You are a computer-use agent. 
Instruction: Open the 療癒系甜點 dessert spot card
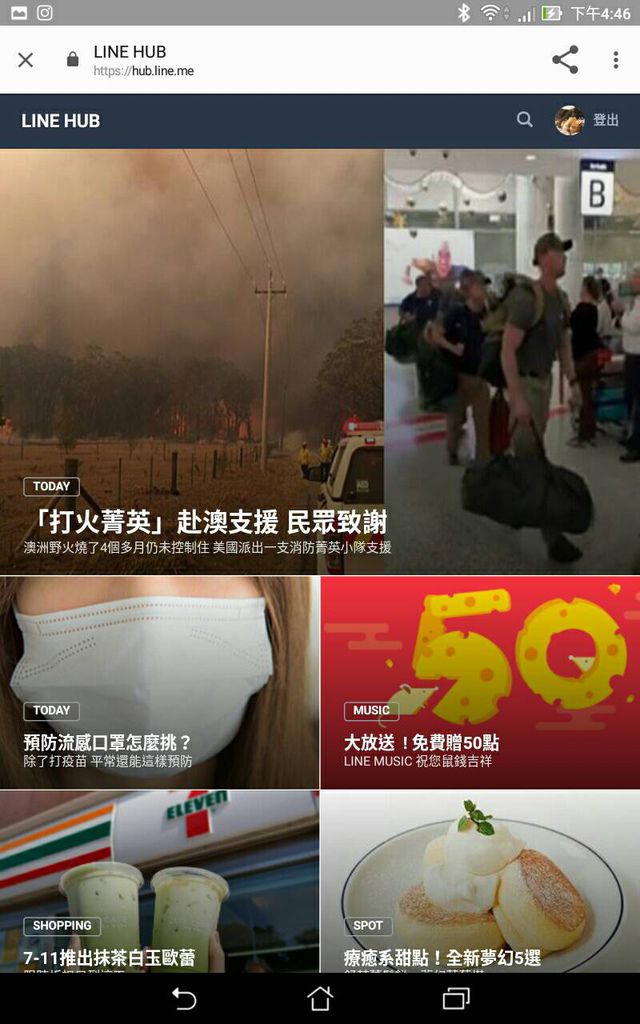[x=481, y=882]
